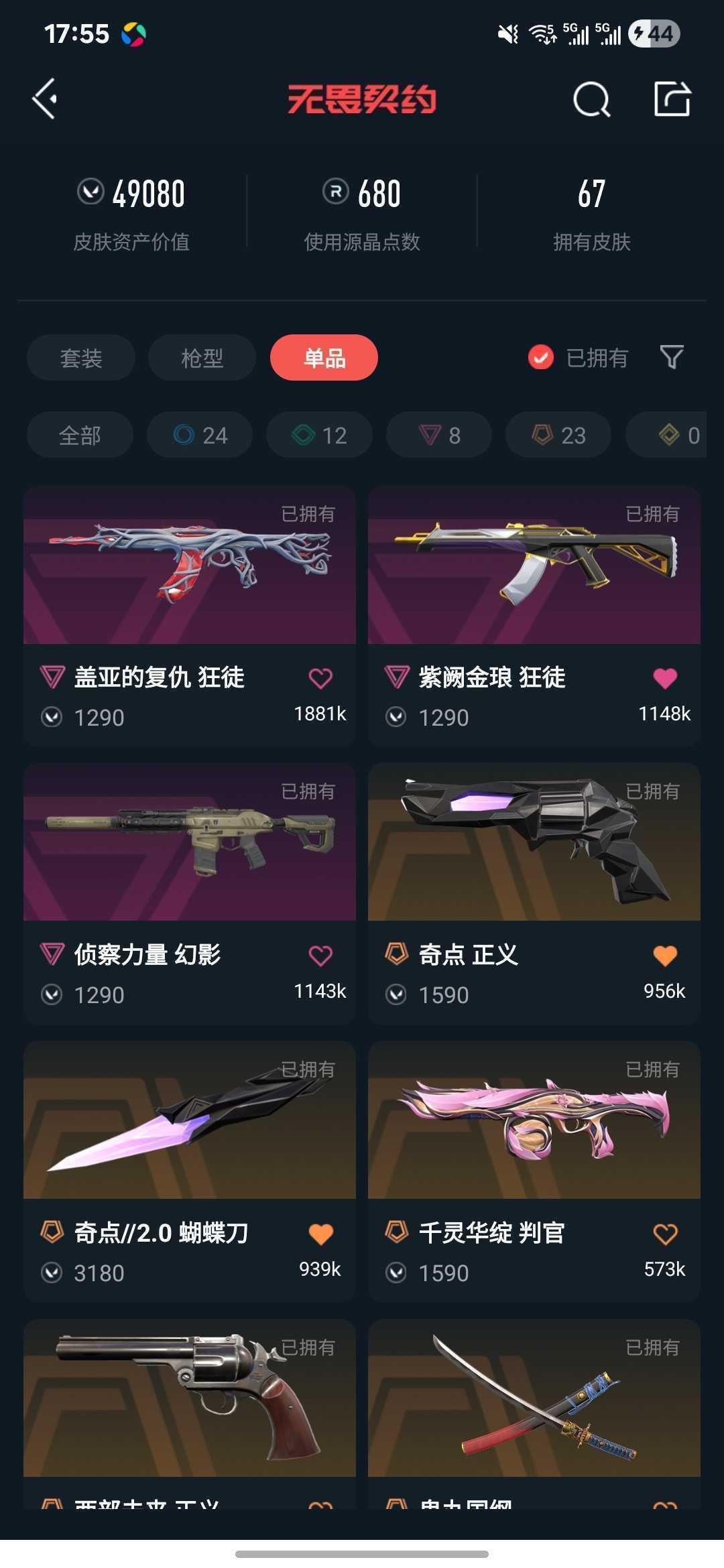The width and height of the screenshot is (724, 1568).
Task: Switch to the 枪型 tab
Action: click(x=202, y=358)
